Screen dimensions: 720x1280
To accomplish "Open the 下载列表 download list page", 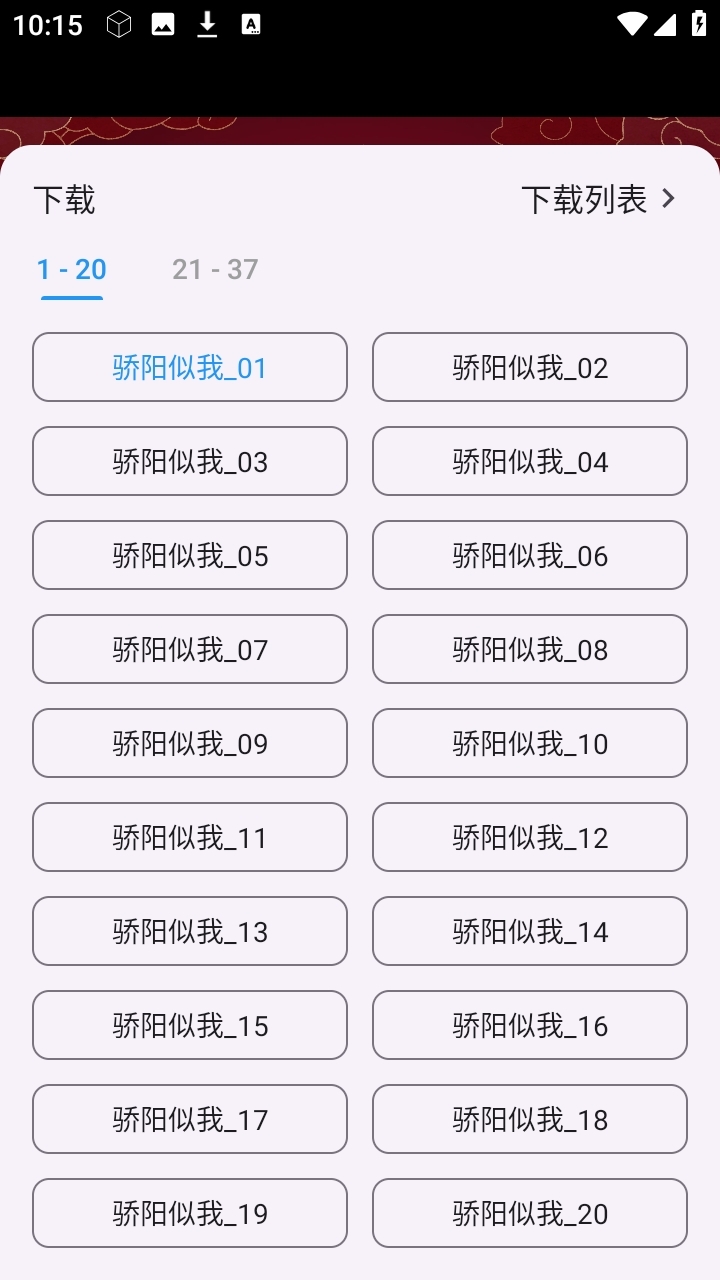I will click(585, 199).
